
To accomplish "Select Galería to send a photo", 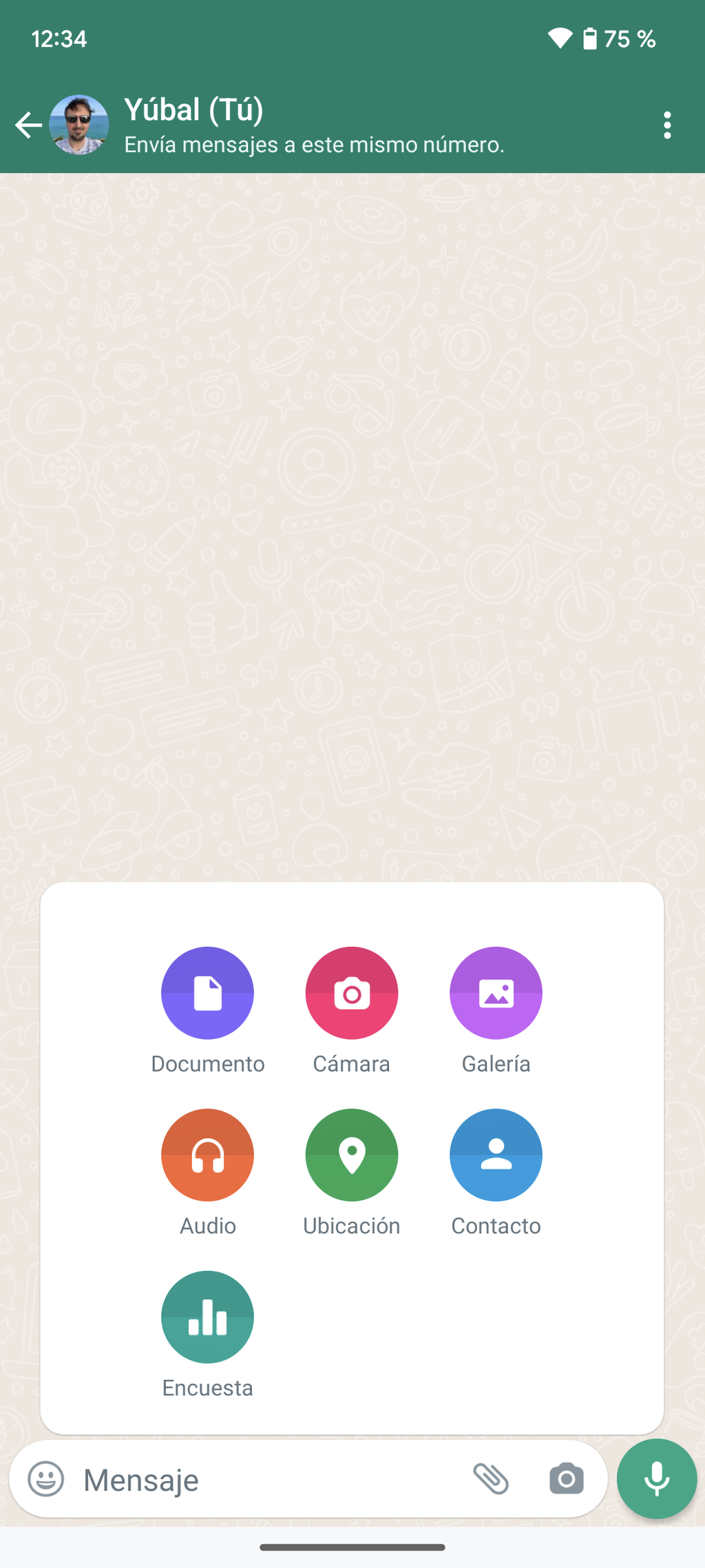I will pyautogui.click(x=496, y=993).
